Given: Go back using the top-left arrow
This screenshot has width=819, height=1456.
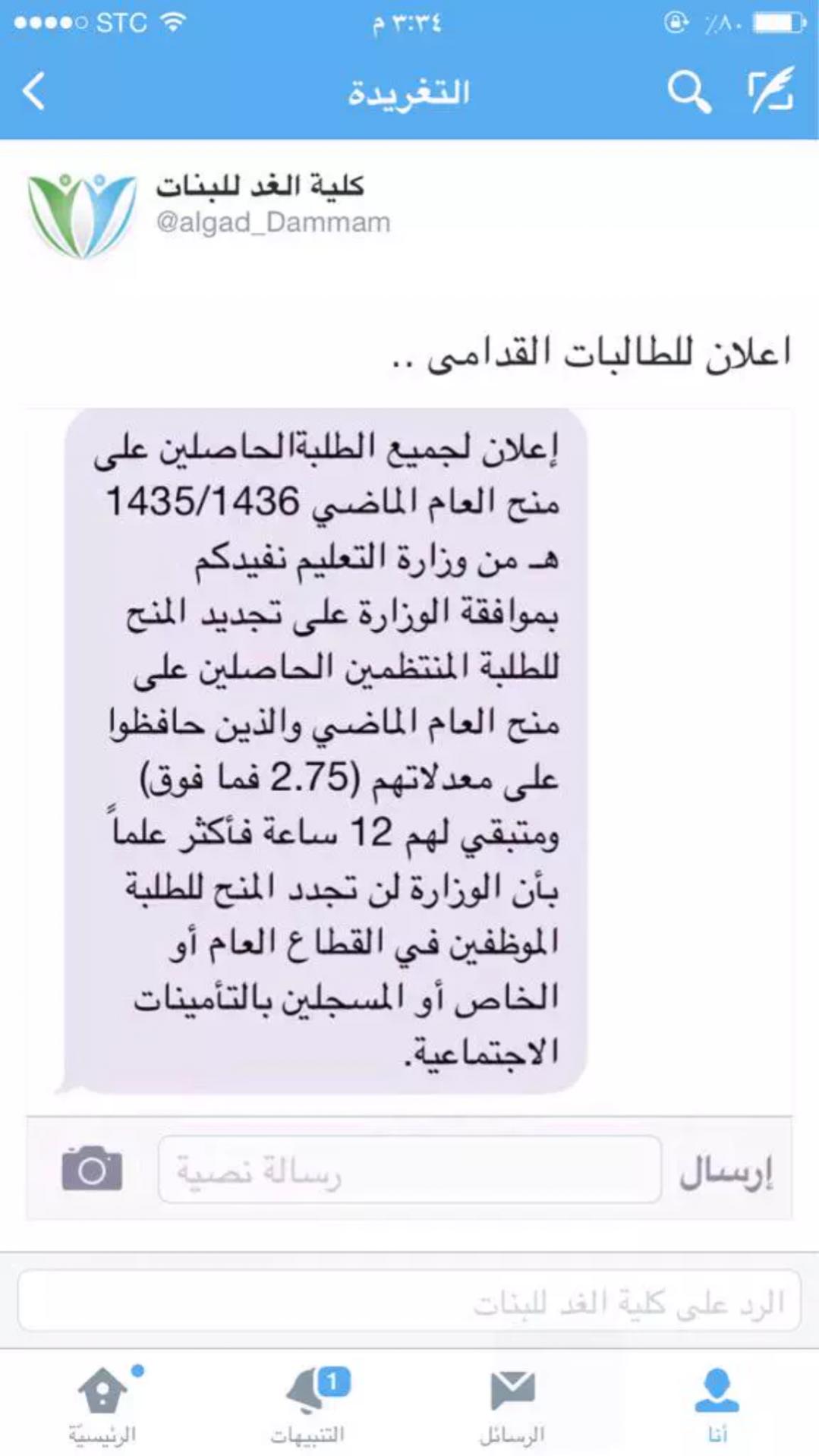Looking at the screenshot, I should tap(34, 92).
